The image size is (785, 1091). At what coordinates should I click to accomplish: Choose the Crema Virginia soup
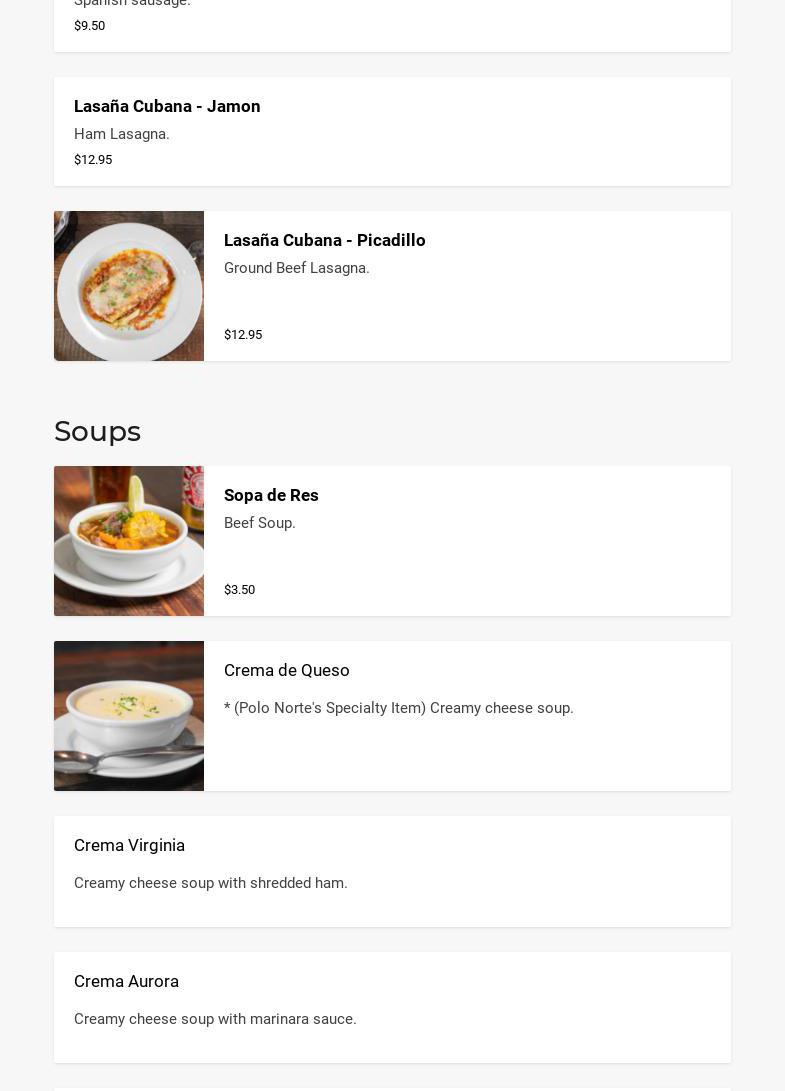[392, 871]
